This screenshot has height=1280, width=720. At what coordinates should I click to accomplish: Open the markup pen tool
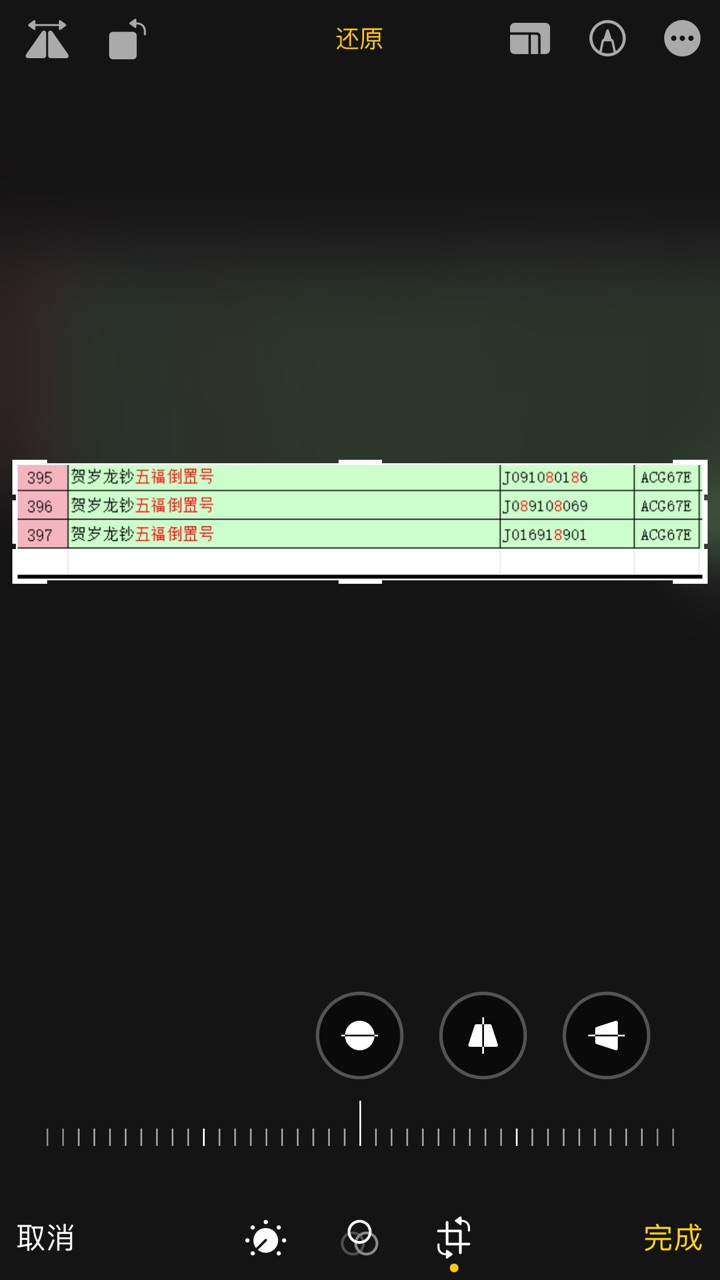coord(607,39)
